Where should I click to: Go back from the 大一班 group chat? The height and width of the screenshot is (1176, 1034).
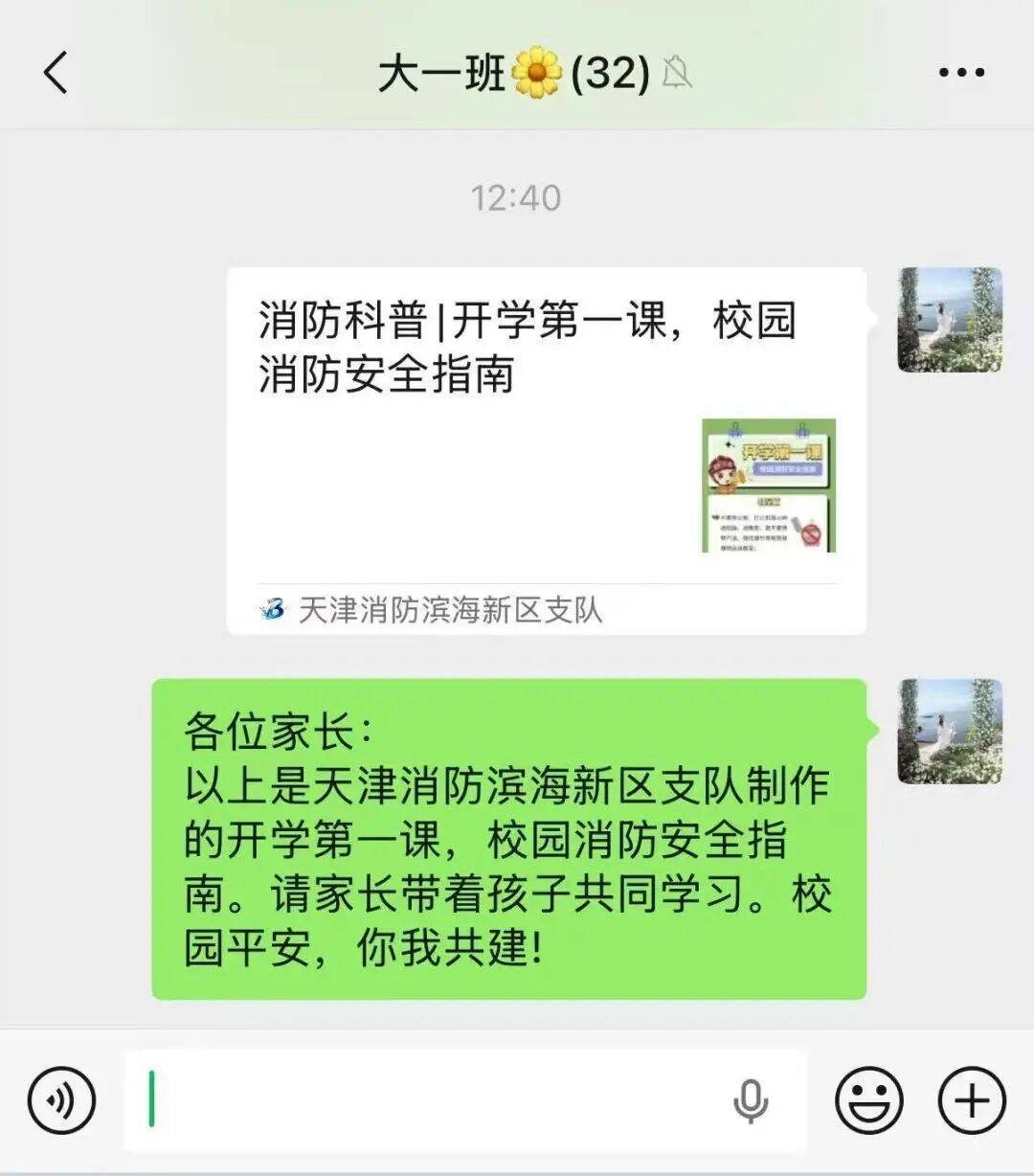tap(56, 73)
